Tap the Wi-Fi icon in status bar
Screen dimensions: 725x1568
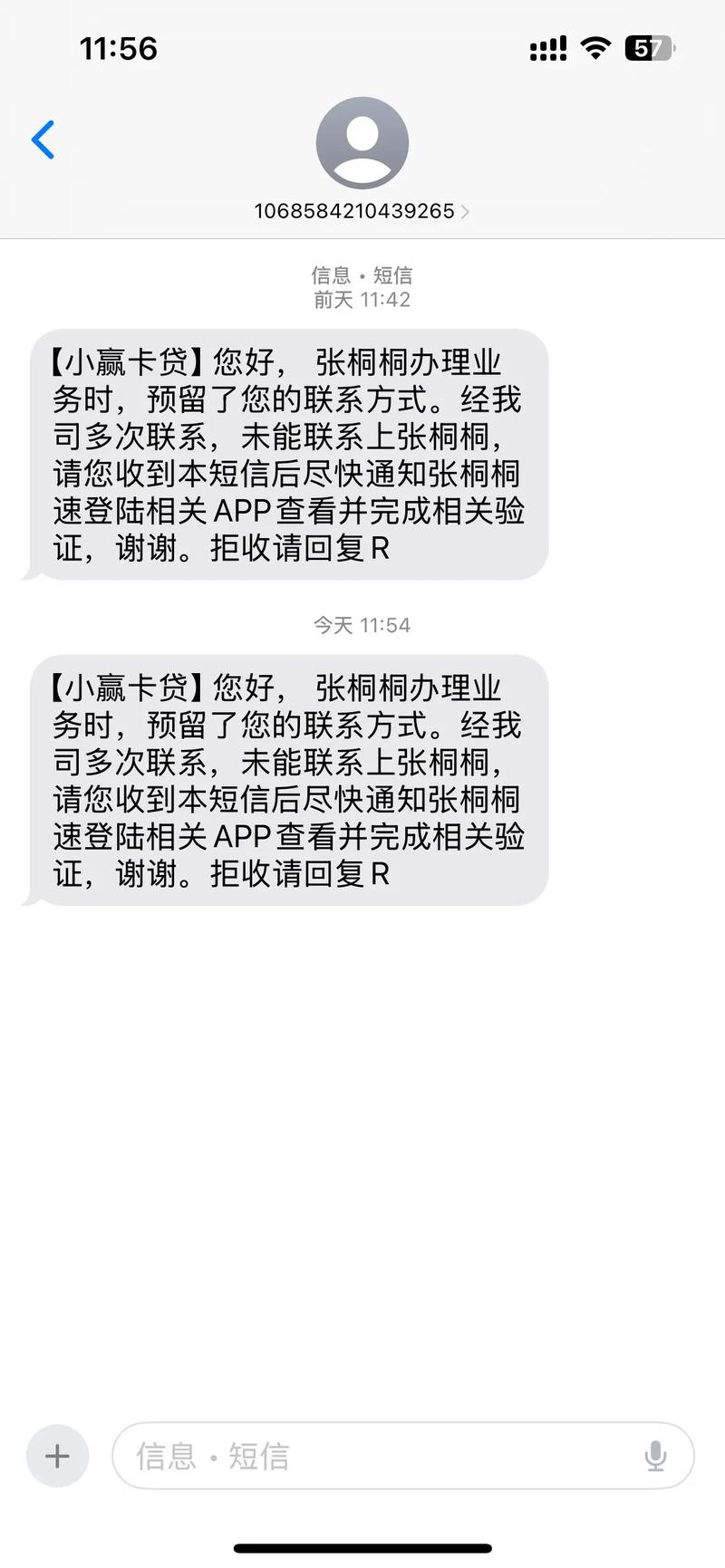pyautogui.click(x=595, y=47)
